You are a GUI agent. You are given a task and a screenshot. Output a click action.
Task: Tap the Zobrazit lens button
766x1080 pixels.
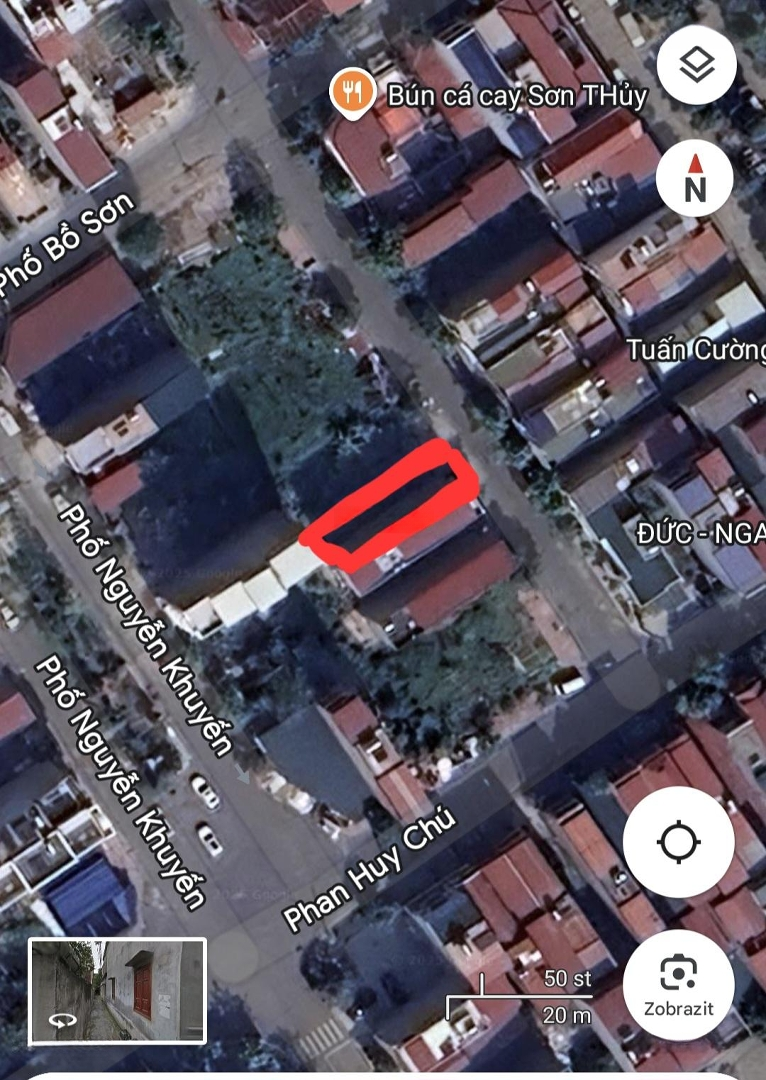pos(678,985)
